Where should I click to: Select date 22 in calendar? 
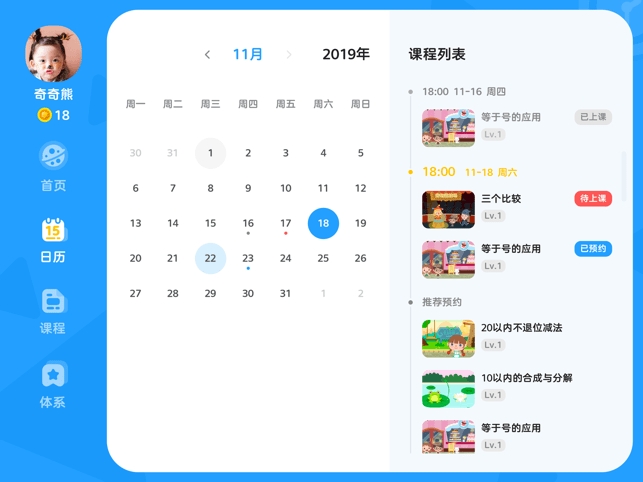click(210, 258)
